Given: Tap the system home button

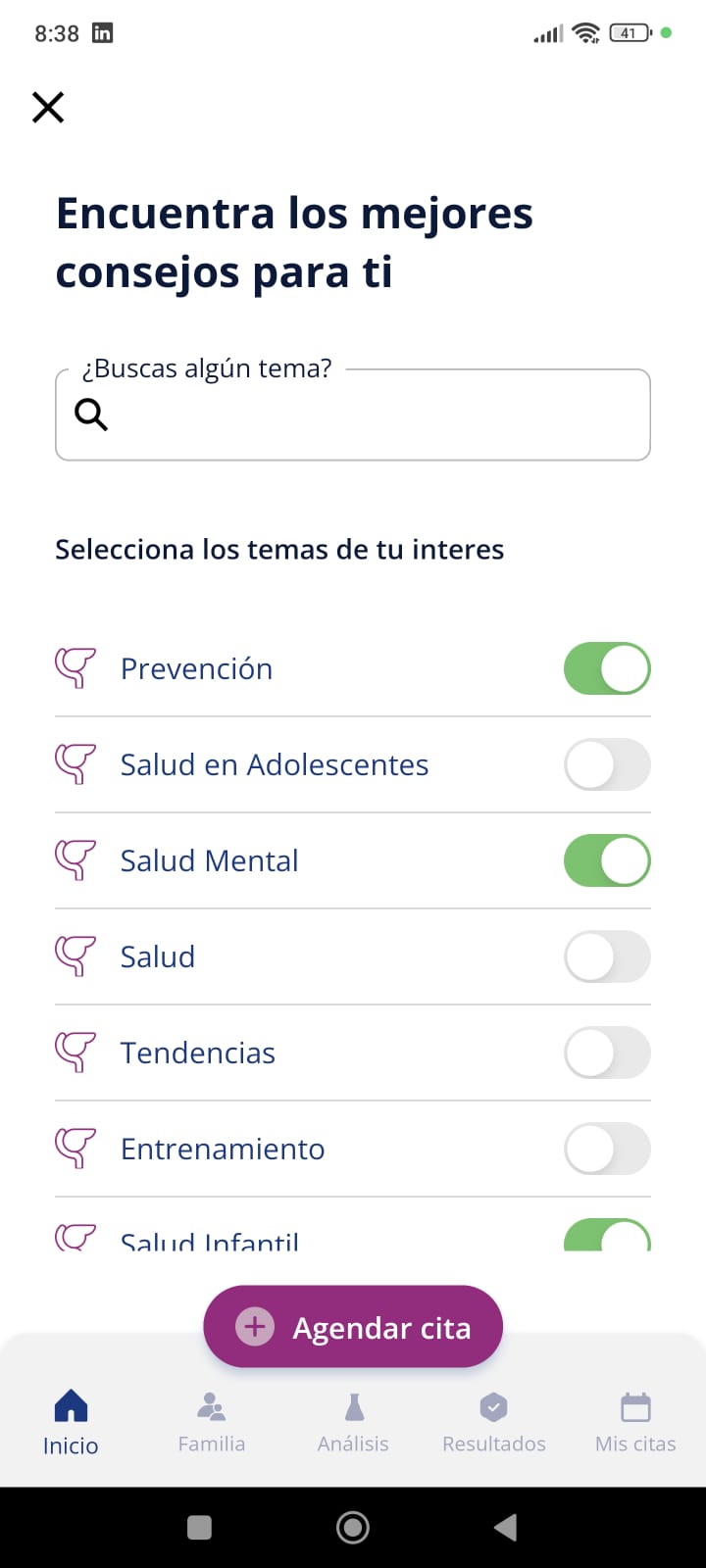Looking at the screenshot, I should click(353, 1527).
